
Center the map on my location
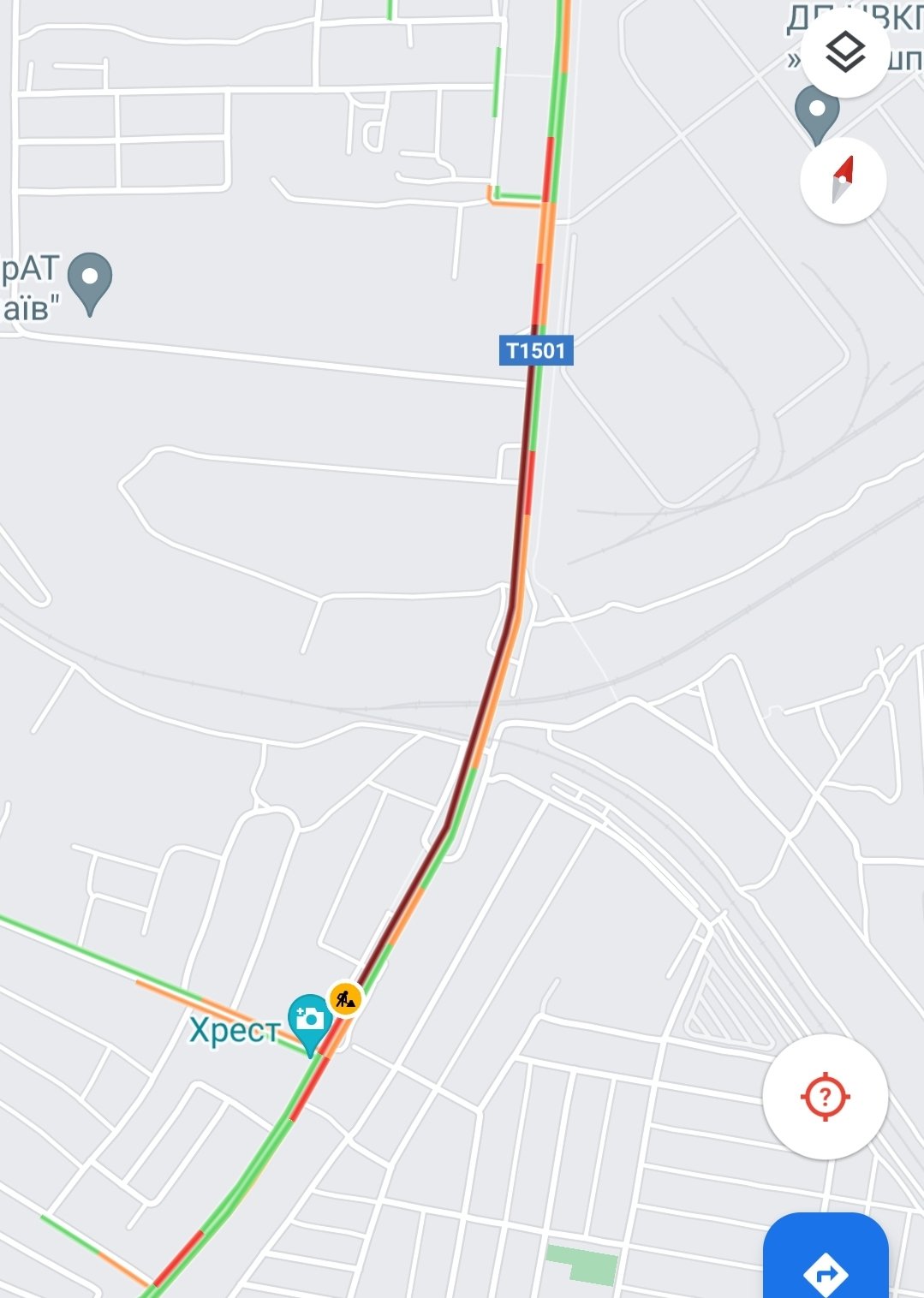coord(825,1096)
